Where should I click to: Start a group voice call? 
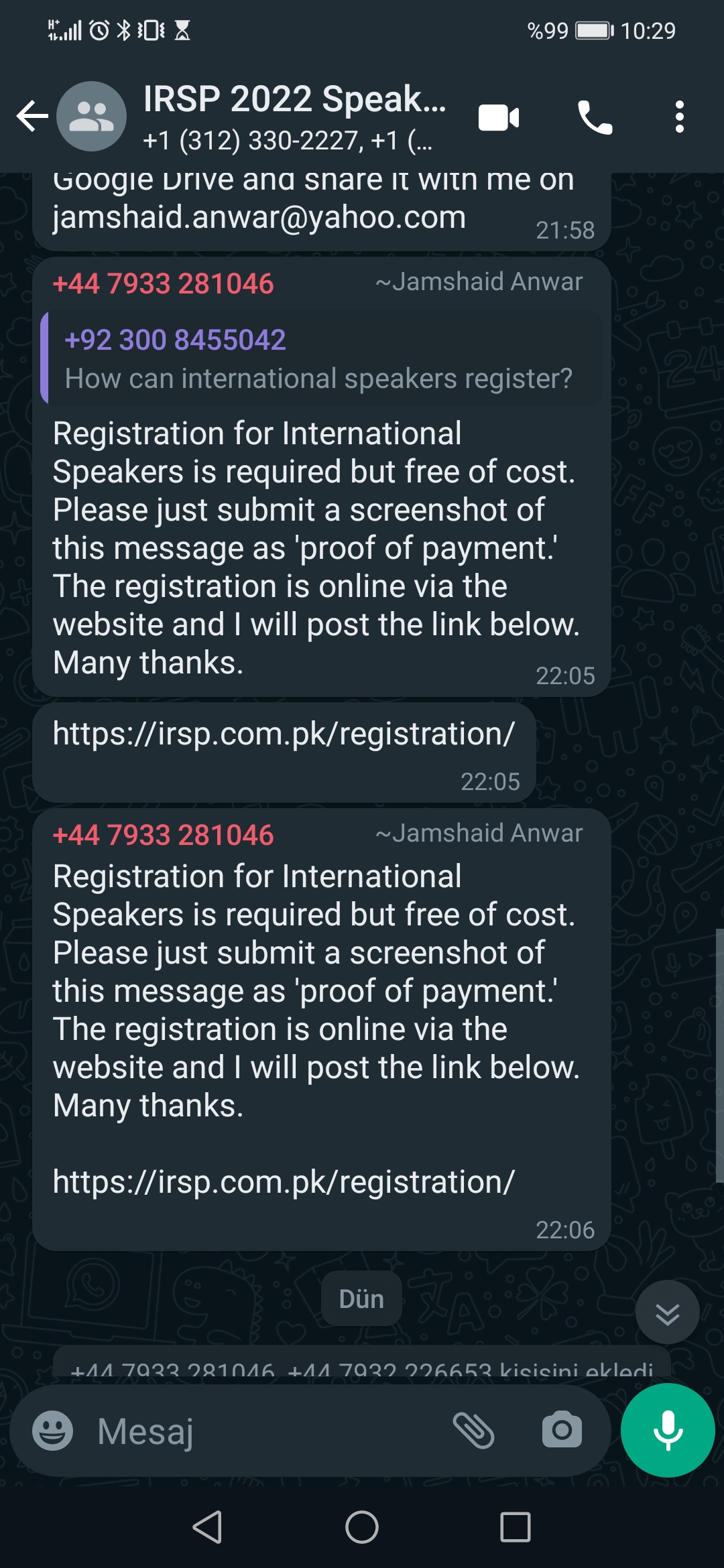[595, 118]
